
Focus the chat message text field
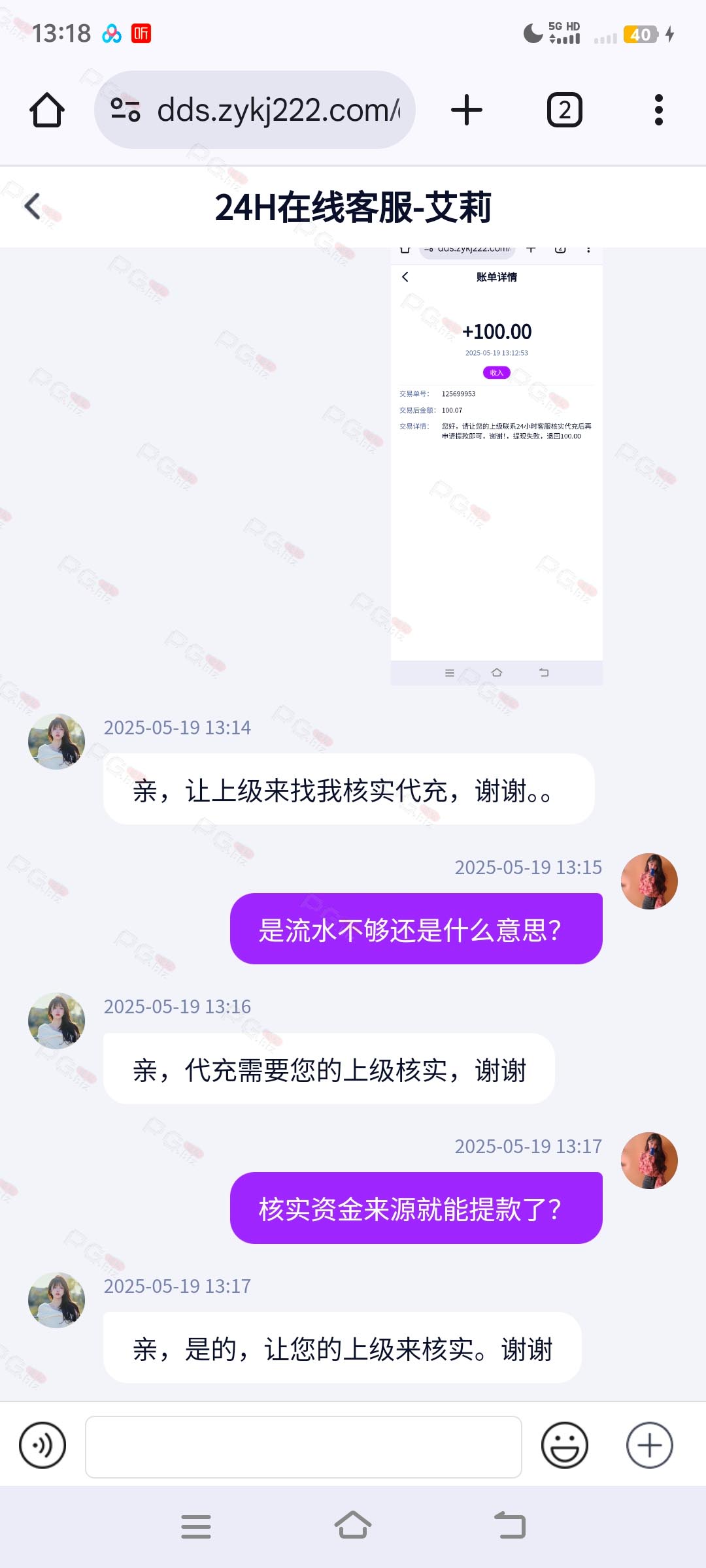tap(303, 1446)
